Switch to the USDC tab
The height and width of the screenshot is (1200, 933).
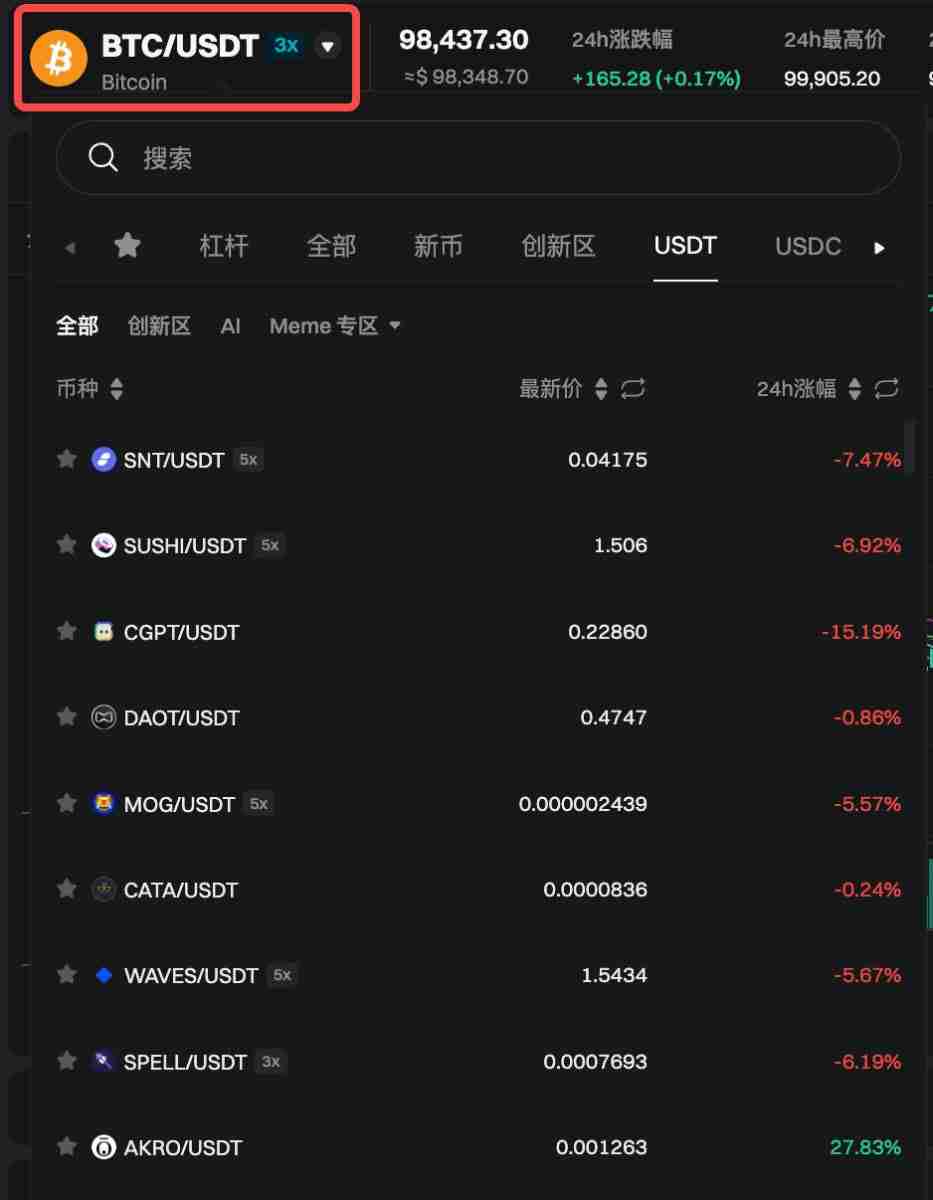coord(807,246)
